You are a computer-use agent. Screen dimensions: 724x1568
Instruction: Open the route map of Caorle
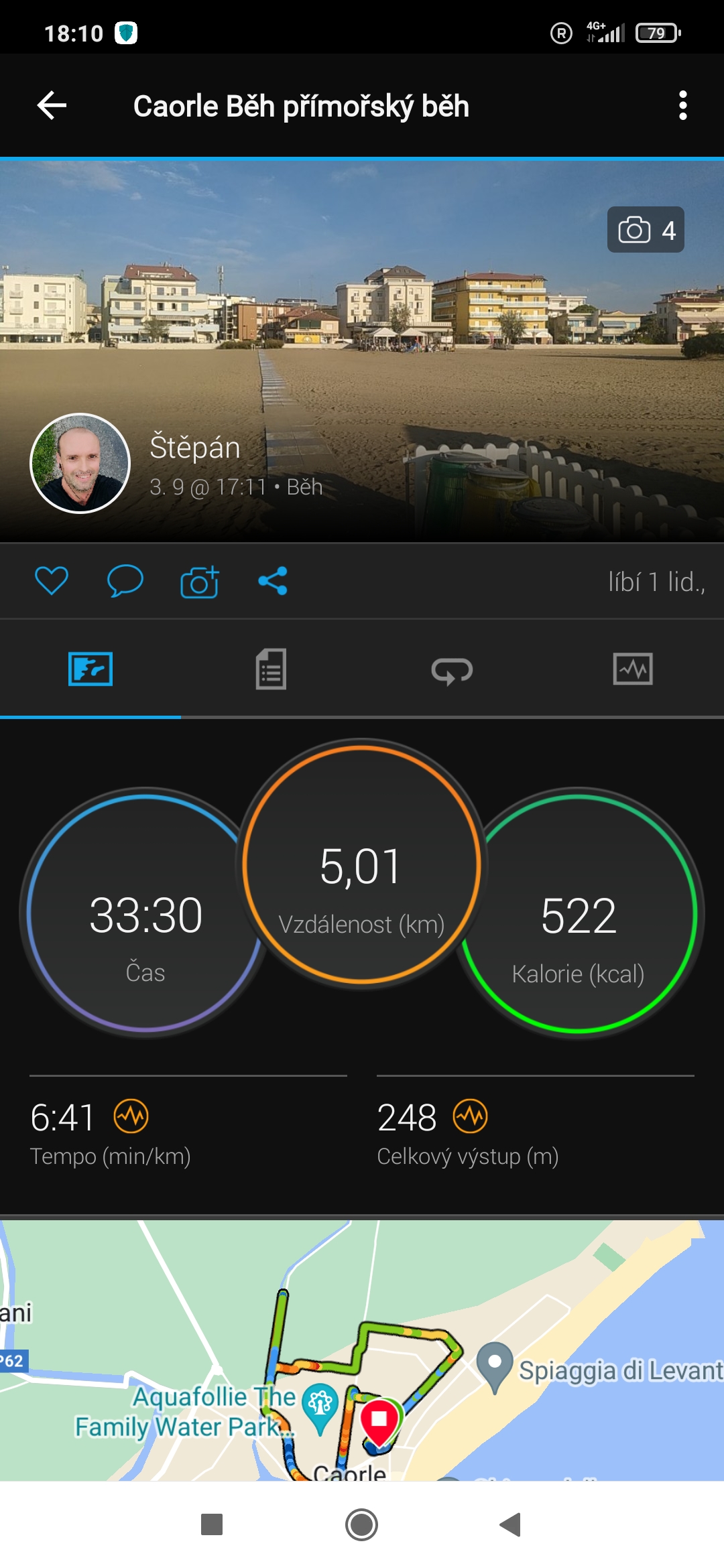(362, 1350)
